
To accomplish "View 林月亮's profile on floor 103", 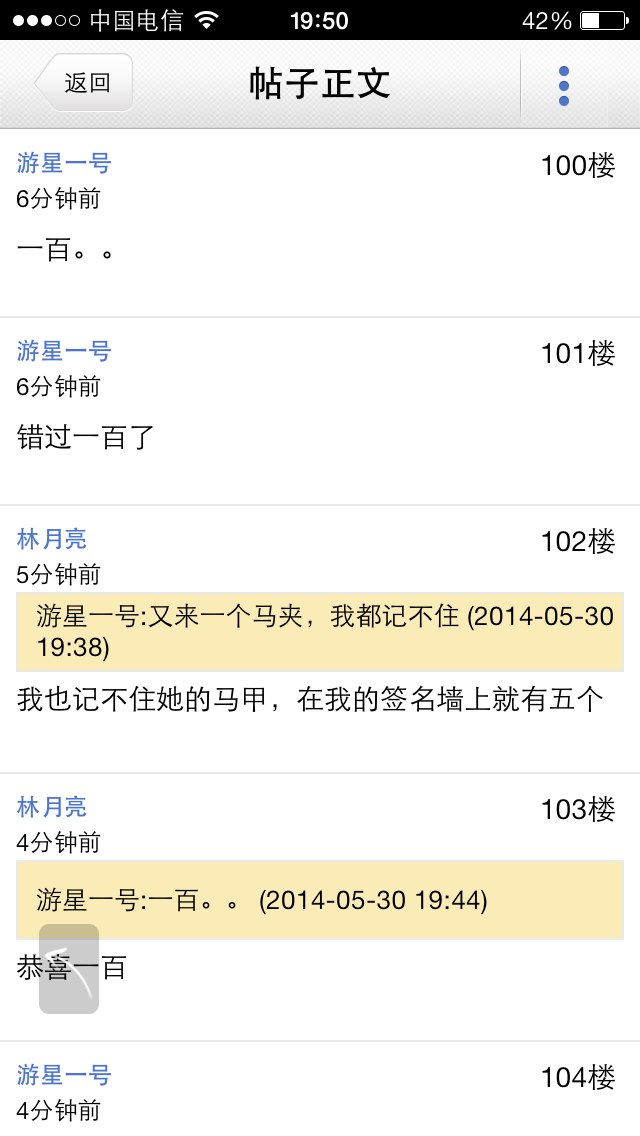I will pos(51,807).
